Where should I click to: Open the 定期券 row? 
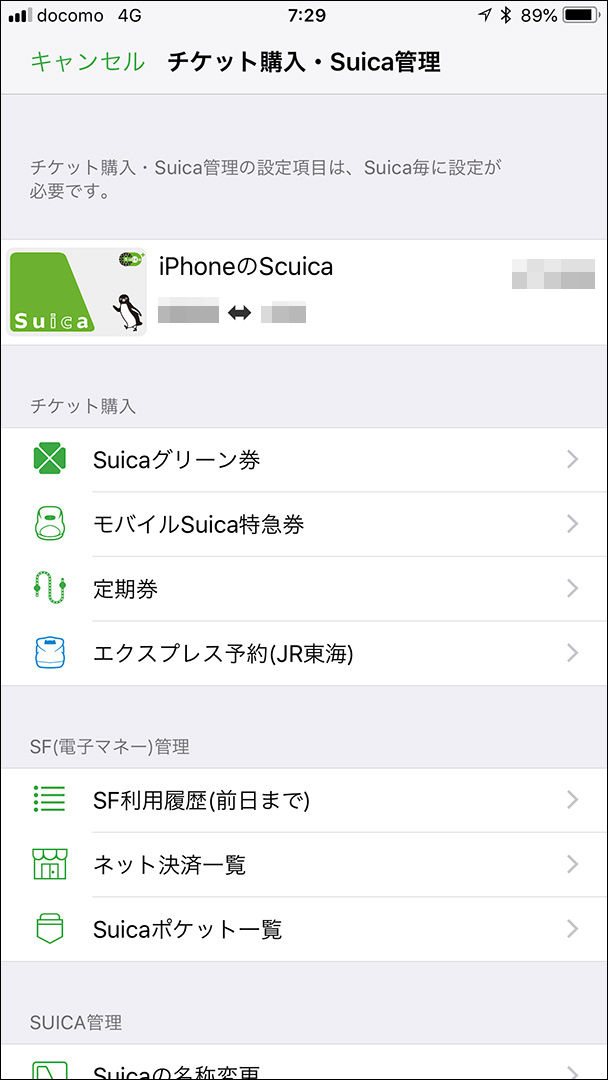coord(304,589)
